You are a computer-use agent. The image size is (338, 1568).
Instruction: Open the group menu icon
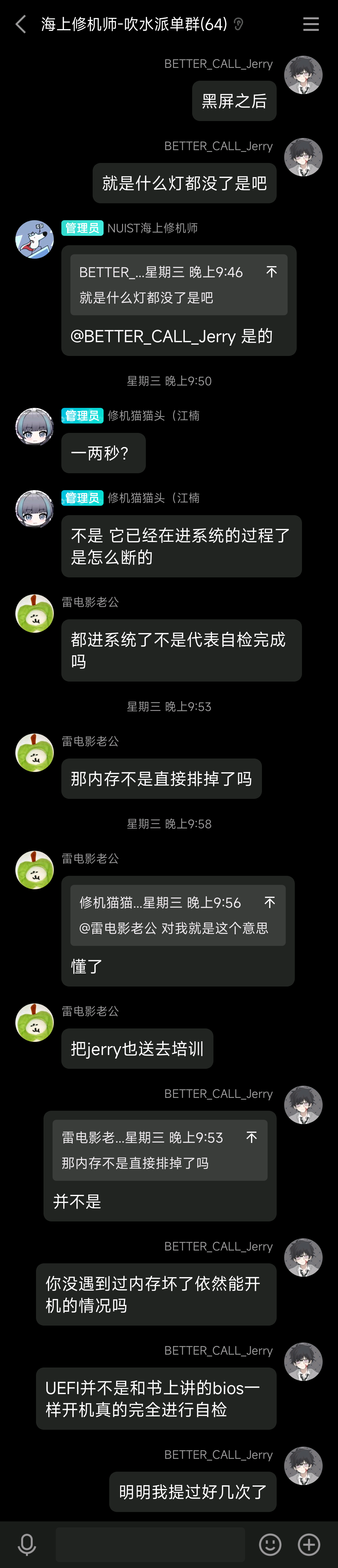[310, 24]
